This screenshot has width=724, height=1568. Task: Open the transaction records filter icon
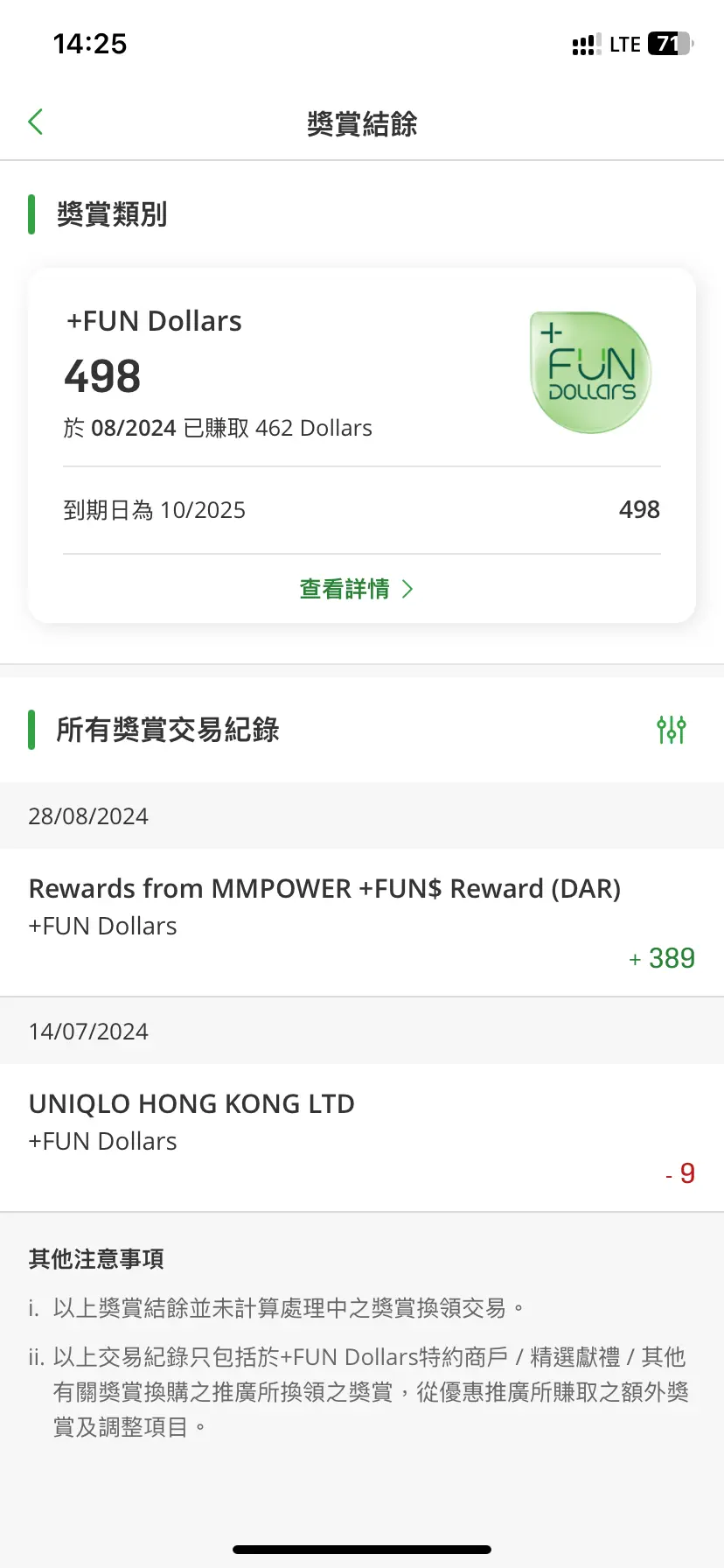click(x=672, y=729)
